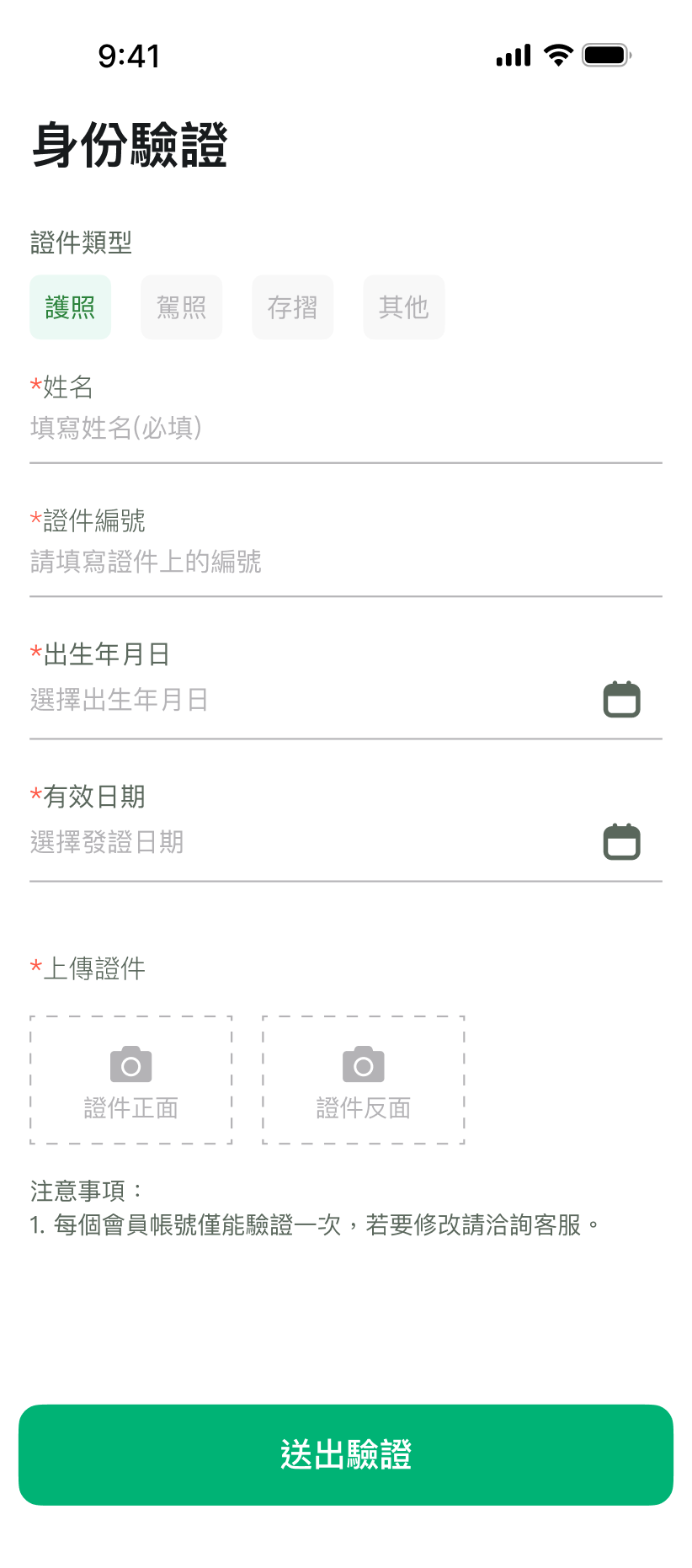
Task: Choose 駕照 as document type
Action: 182,307
